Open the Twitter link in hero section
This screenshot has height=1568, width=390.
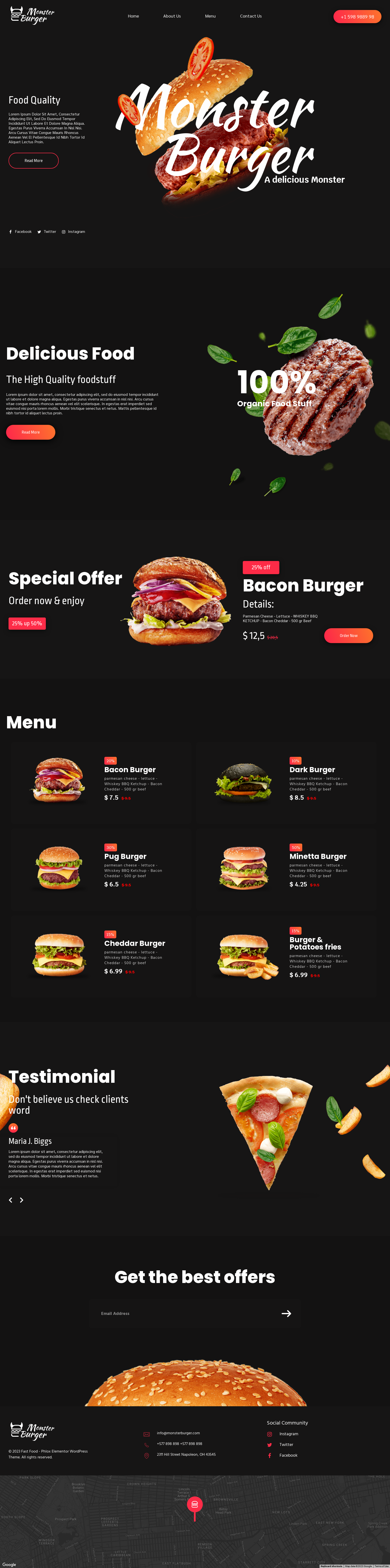(x=47, y=232)
